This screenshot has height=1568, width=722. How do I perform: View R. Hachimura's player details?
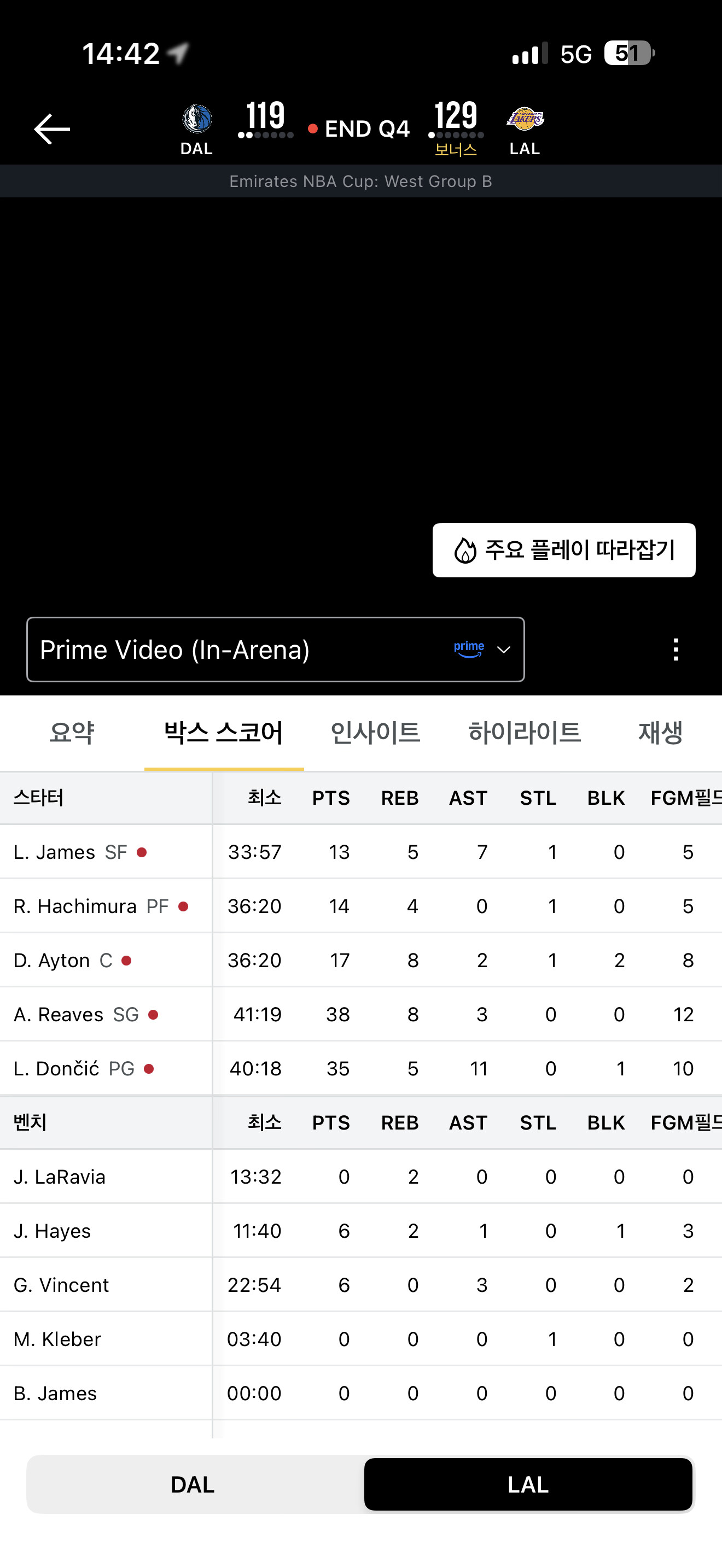pyautogui.click(x=75, y=906)
